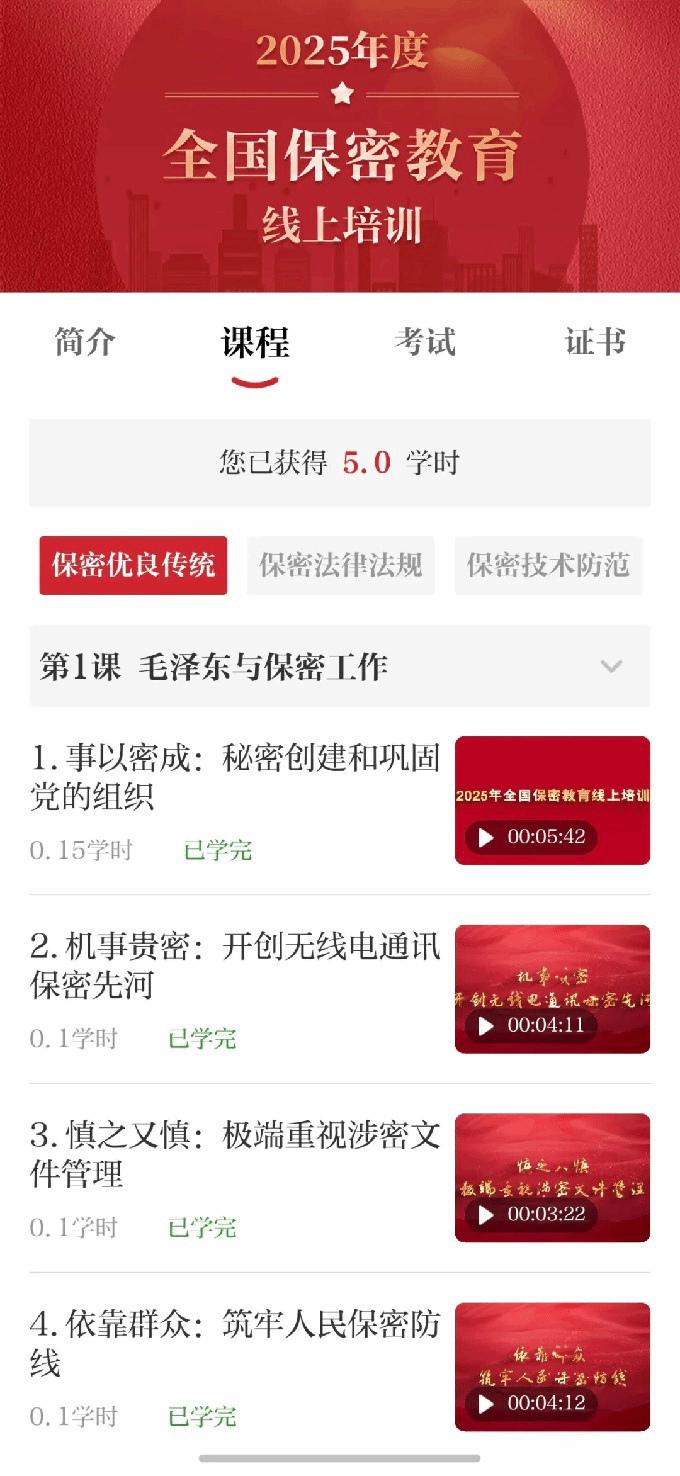Play the 00:04:11 video thumbnail
This screenshot has width=680, height=1476.
[x=552, y=989]
